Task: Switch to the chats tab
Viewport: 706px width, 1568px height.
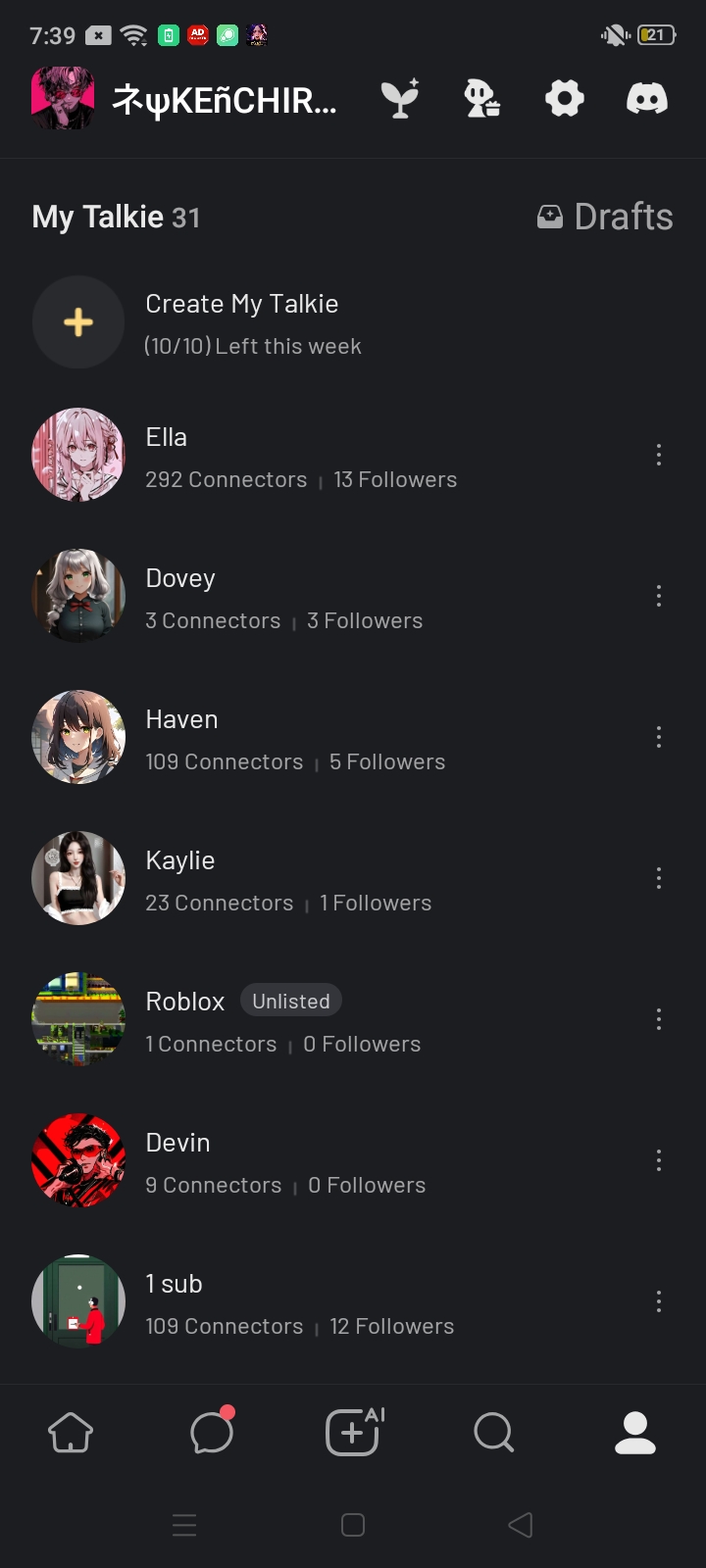Action: (x=212, y=1433)
